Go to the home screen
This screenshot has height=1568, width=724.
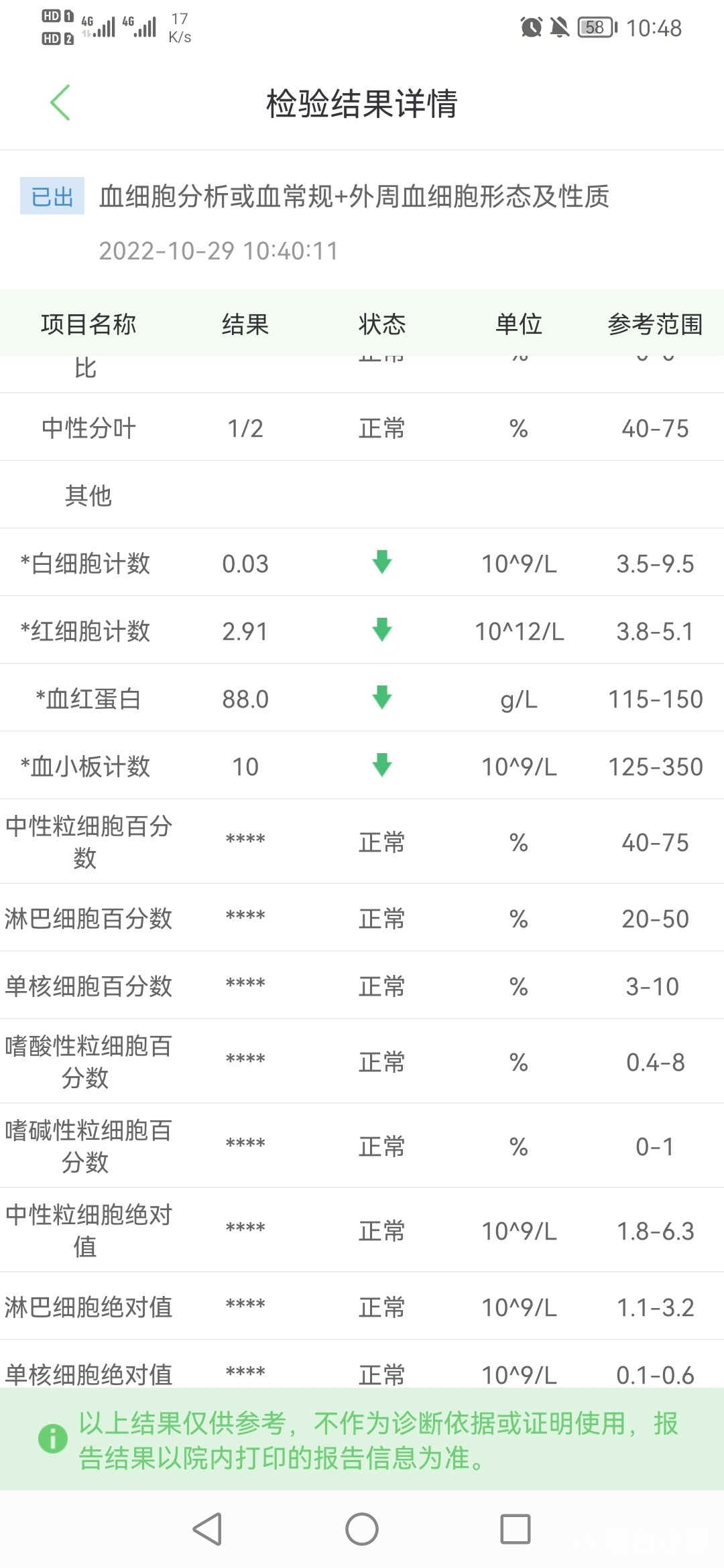362,1529
